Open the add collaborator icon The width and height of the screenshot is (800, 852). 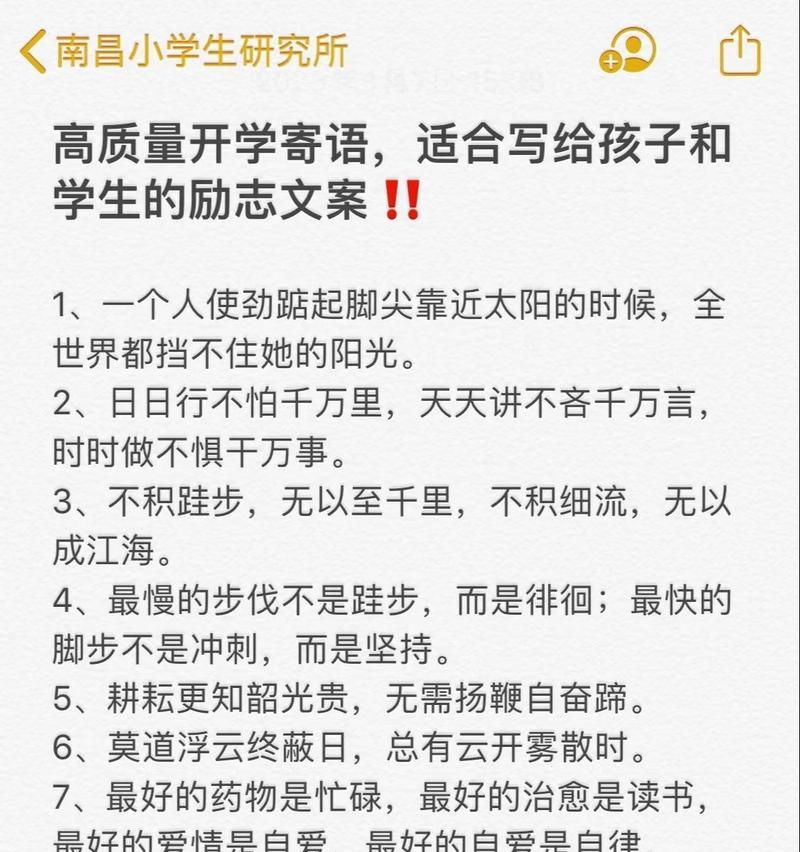pos(628,49)
